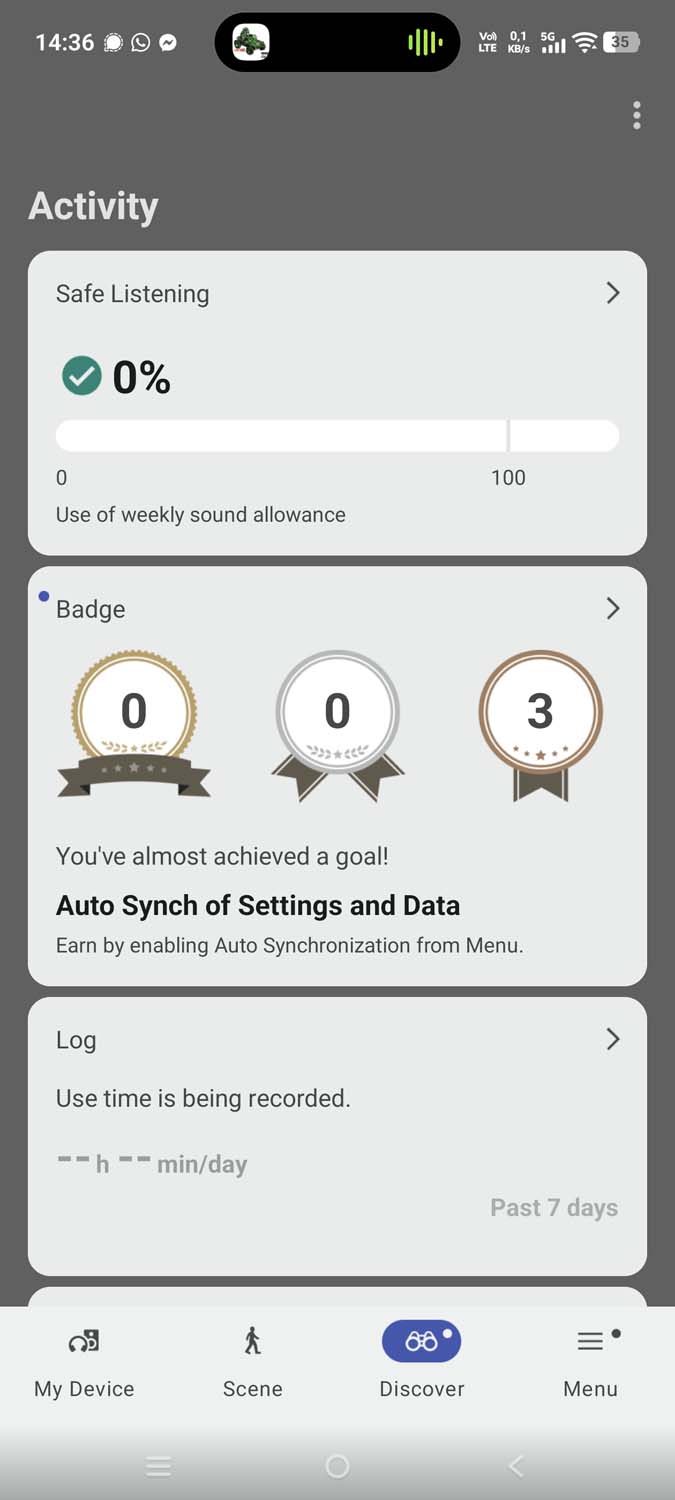Open the Badge card

[x=337, y=609]
